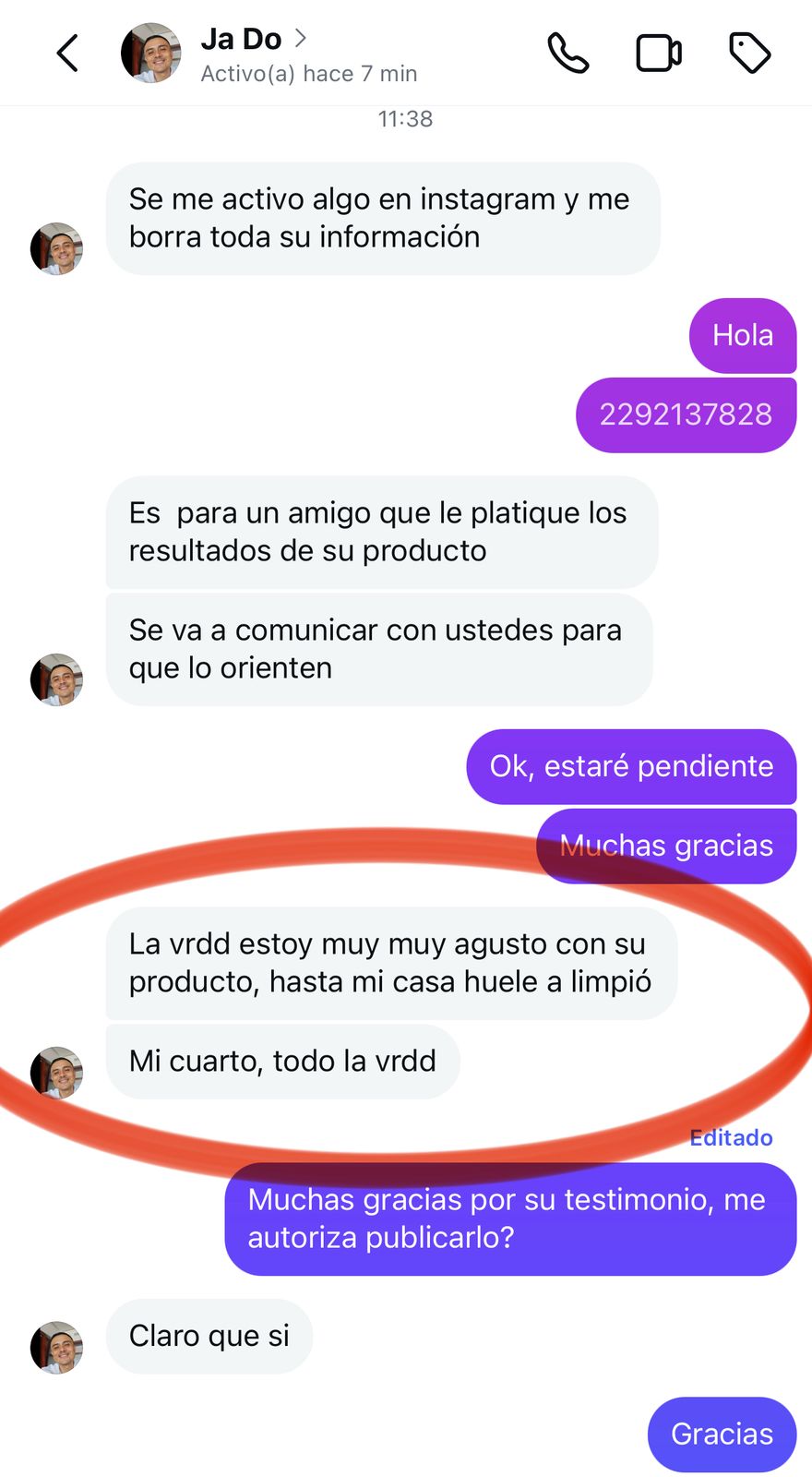This screenshot has height=1477, width=812.
Task: Start a video call with Ja Do
Action: (x=659, y=53)
